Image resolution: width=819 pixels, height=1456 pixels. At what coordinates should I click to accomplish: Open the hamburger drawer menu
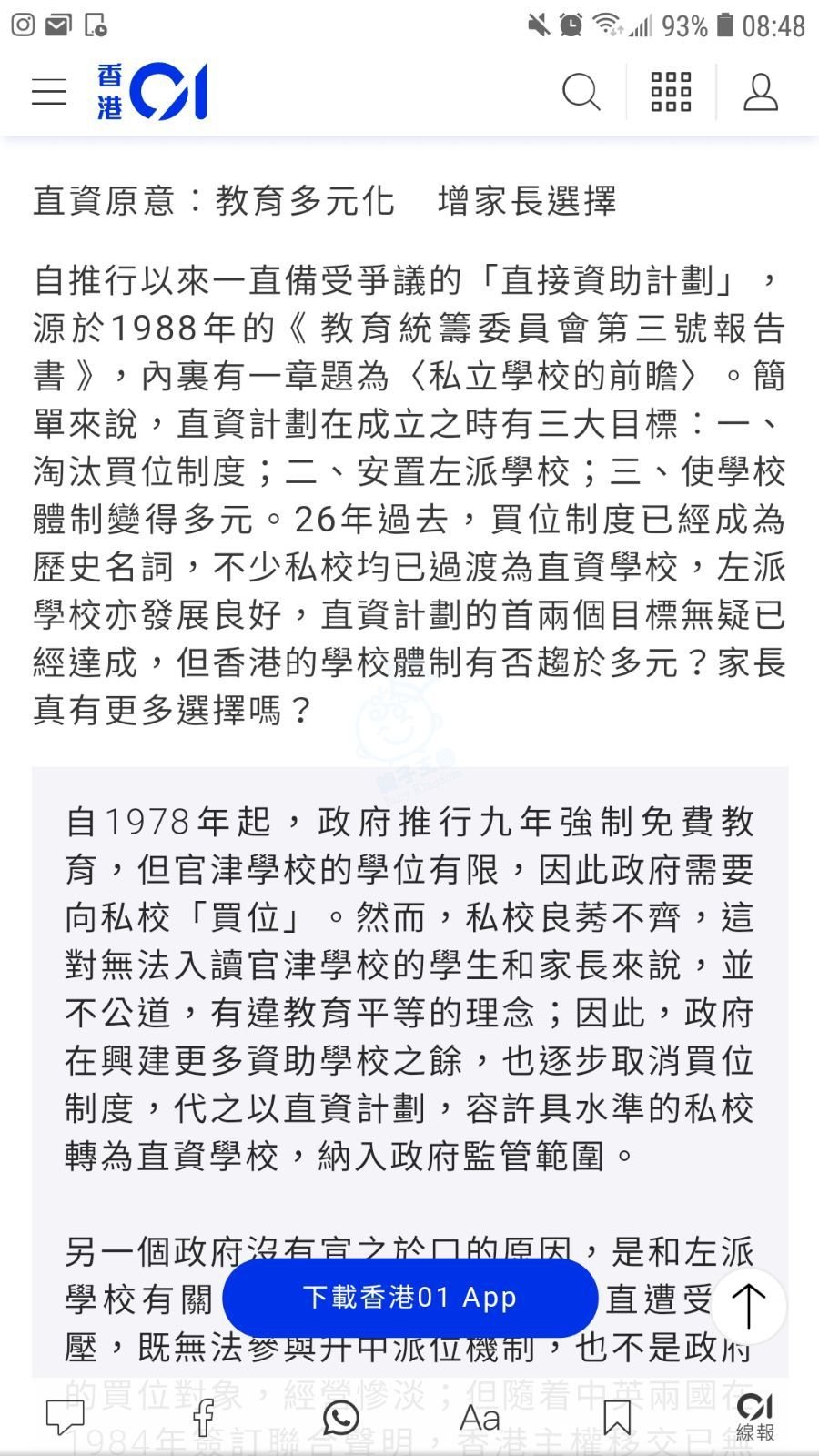[49, 92]
